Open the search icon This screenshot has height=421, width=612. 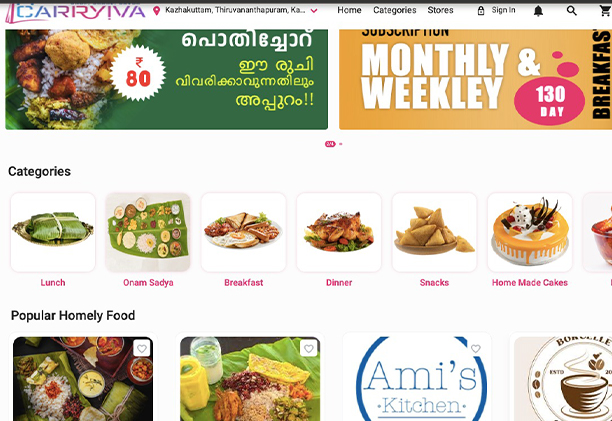571,11
